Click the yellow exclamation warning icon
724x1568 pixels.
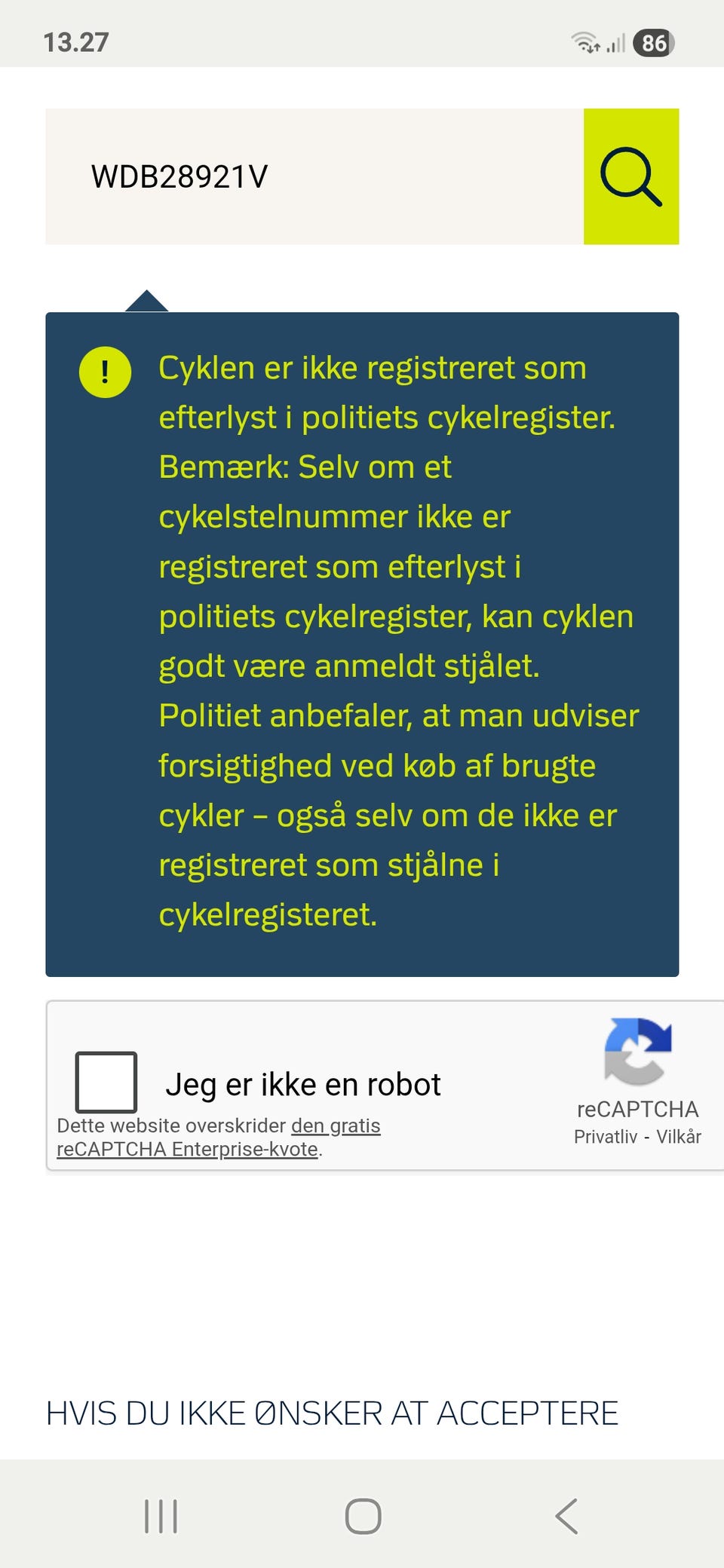(x=105, y=372)
